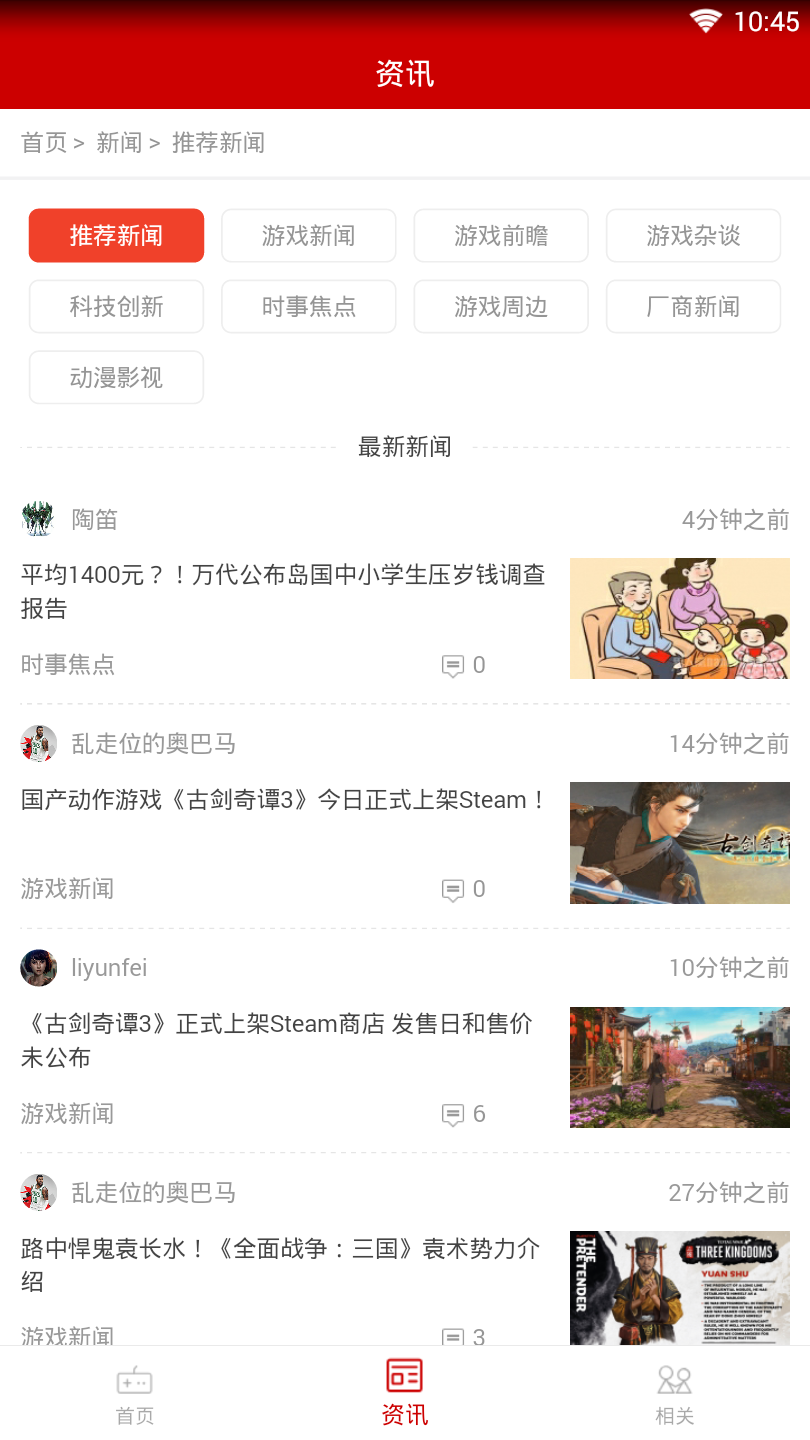
Task: Open the 游戏杂谈 category
Action: coord(693,236)
